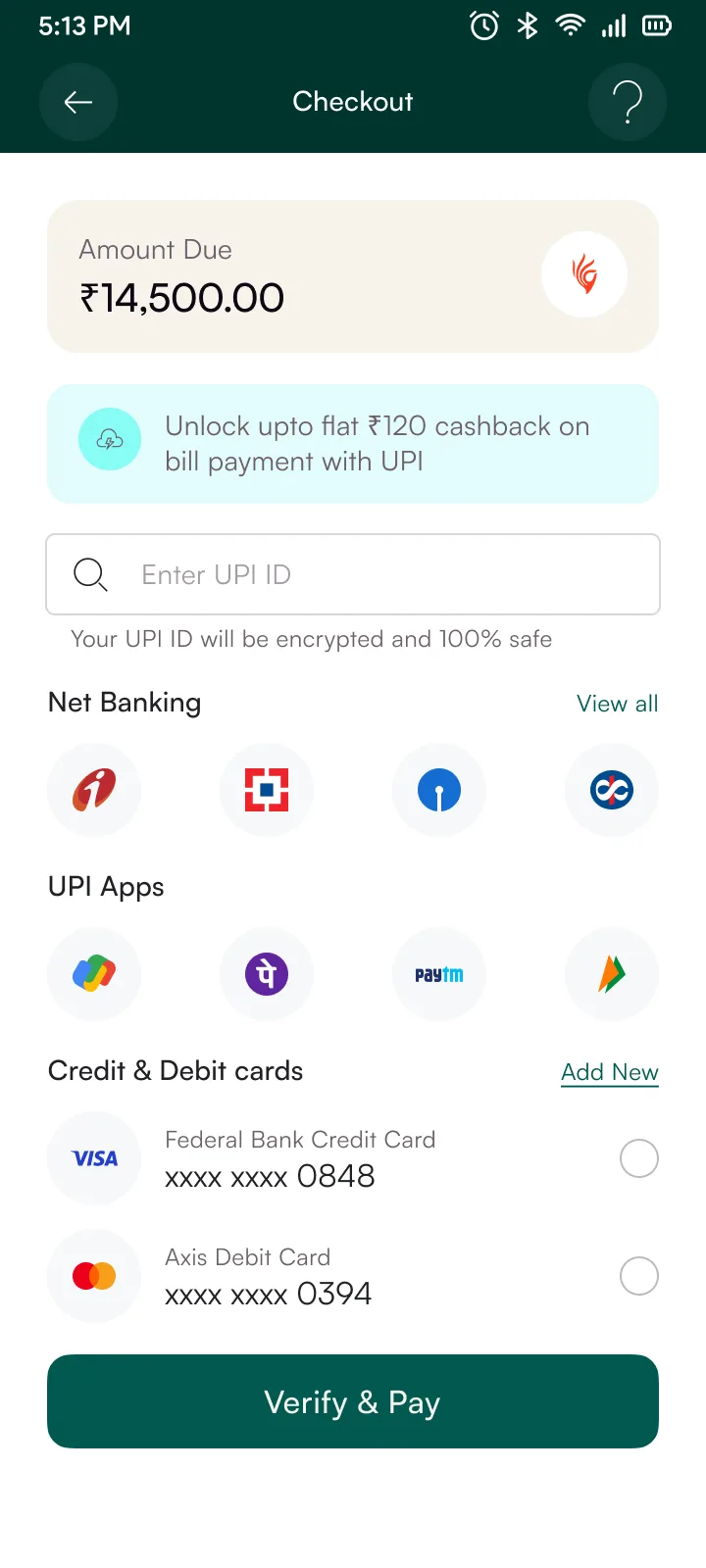Go back from Checkout

tap(78, 102)
